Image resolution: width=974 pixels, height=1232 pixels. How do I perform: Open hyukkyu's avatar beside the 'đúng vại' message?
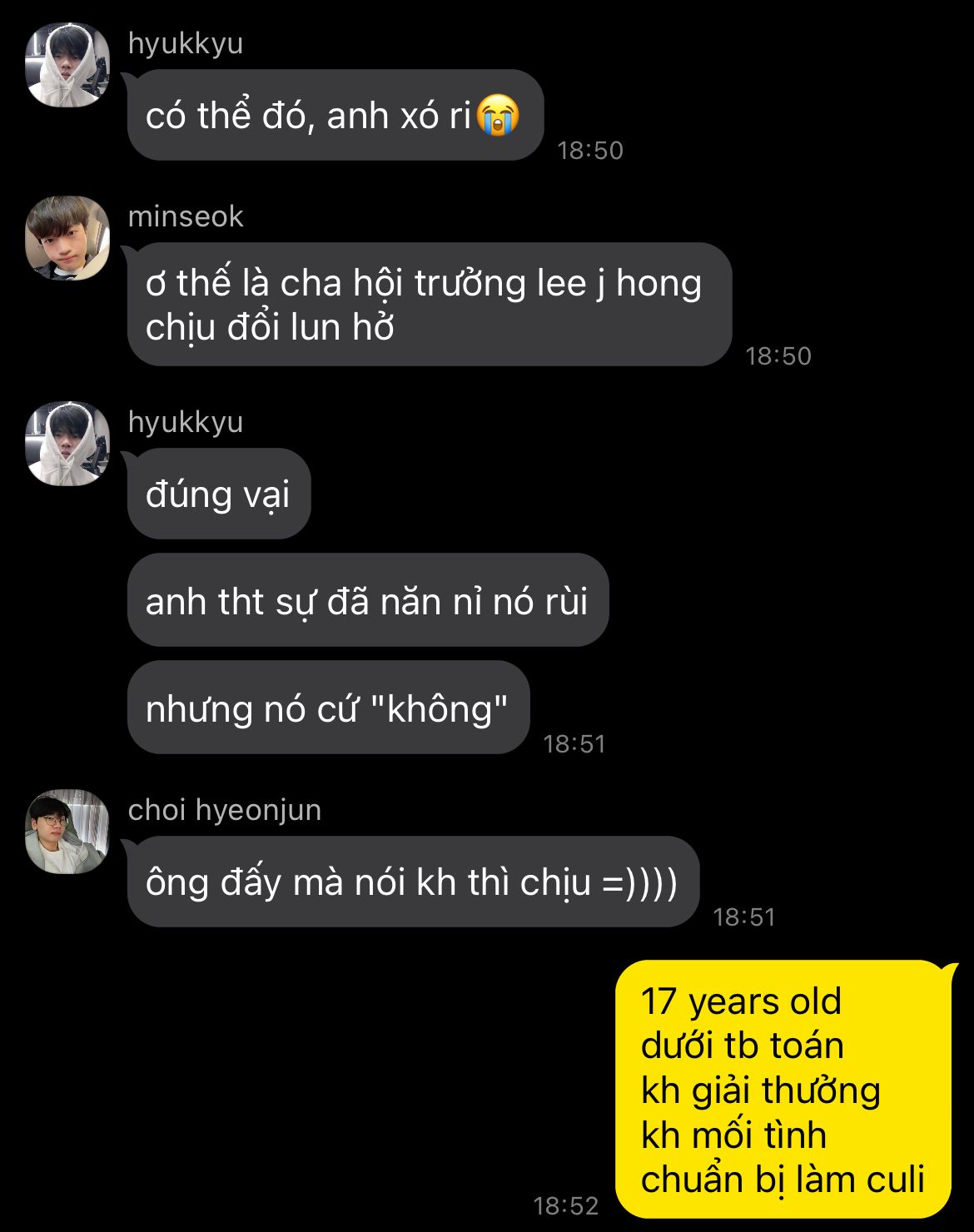point(67,444)
